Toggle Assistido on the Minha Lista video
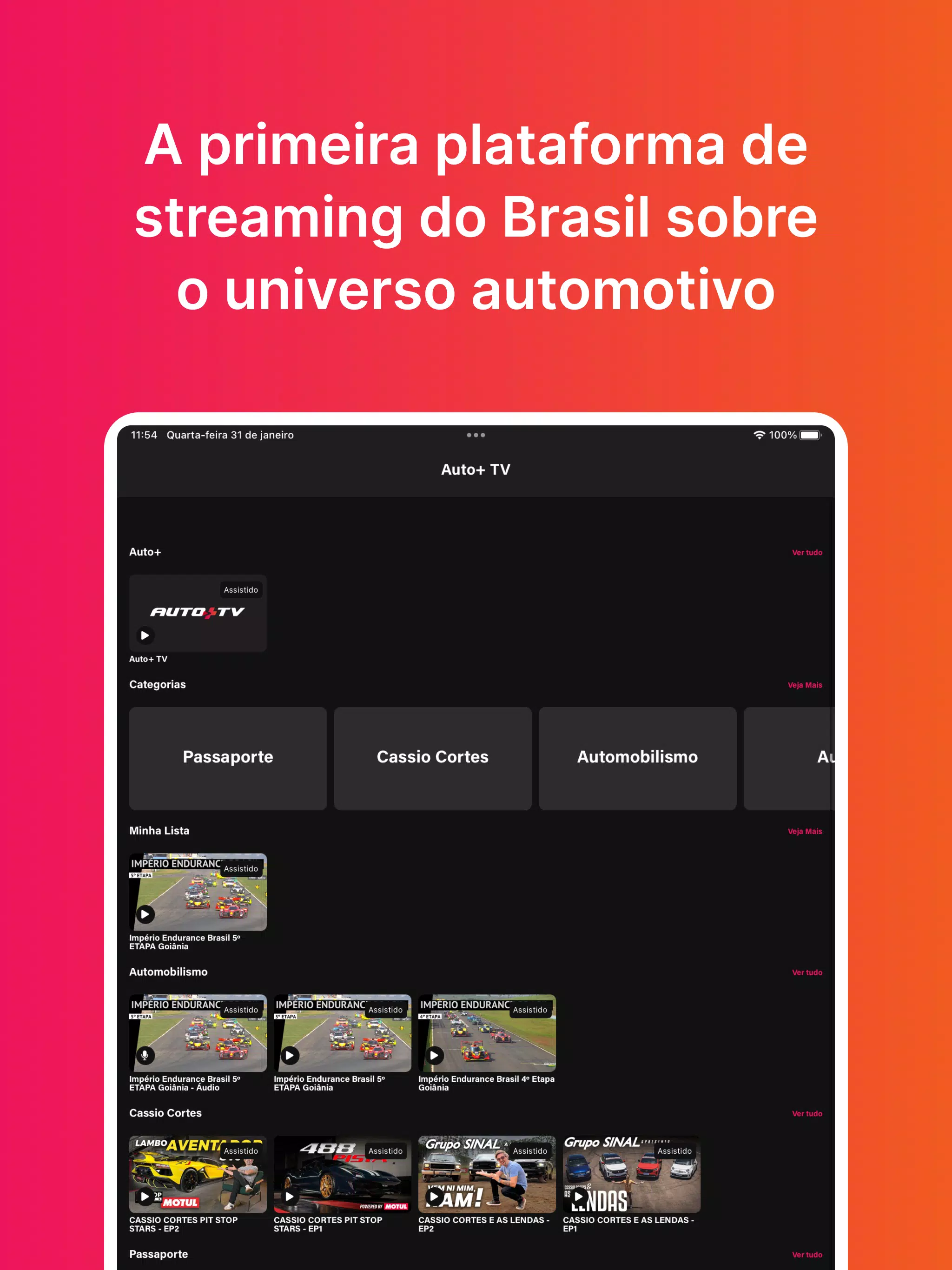Viewport: 952px width, 1270px height. click(x=241, y=869)
